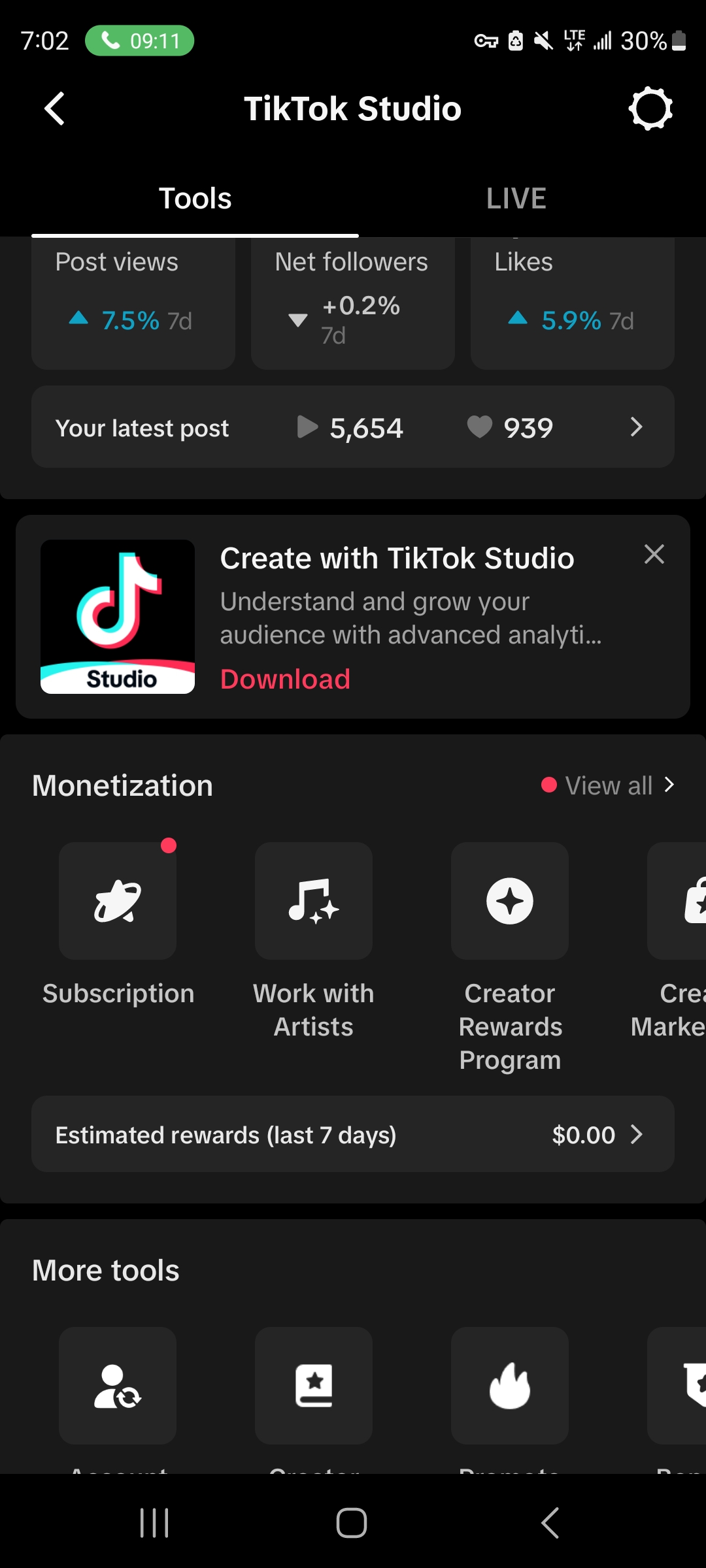The image size is (706, 1568).
Task: Open the Net followers card
Action: (x=353, y=302)
